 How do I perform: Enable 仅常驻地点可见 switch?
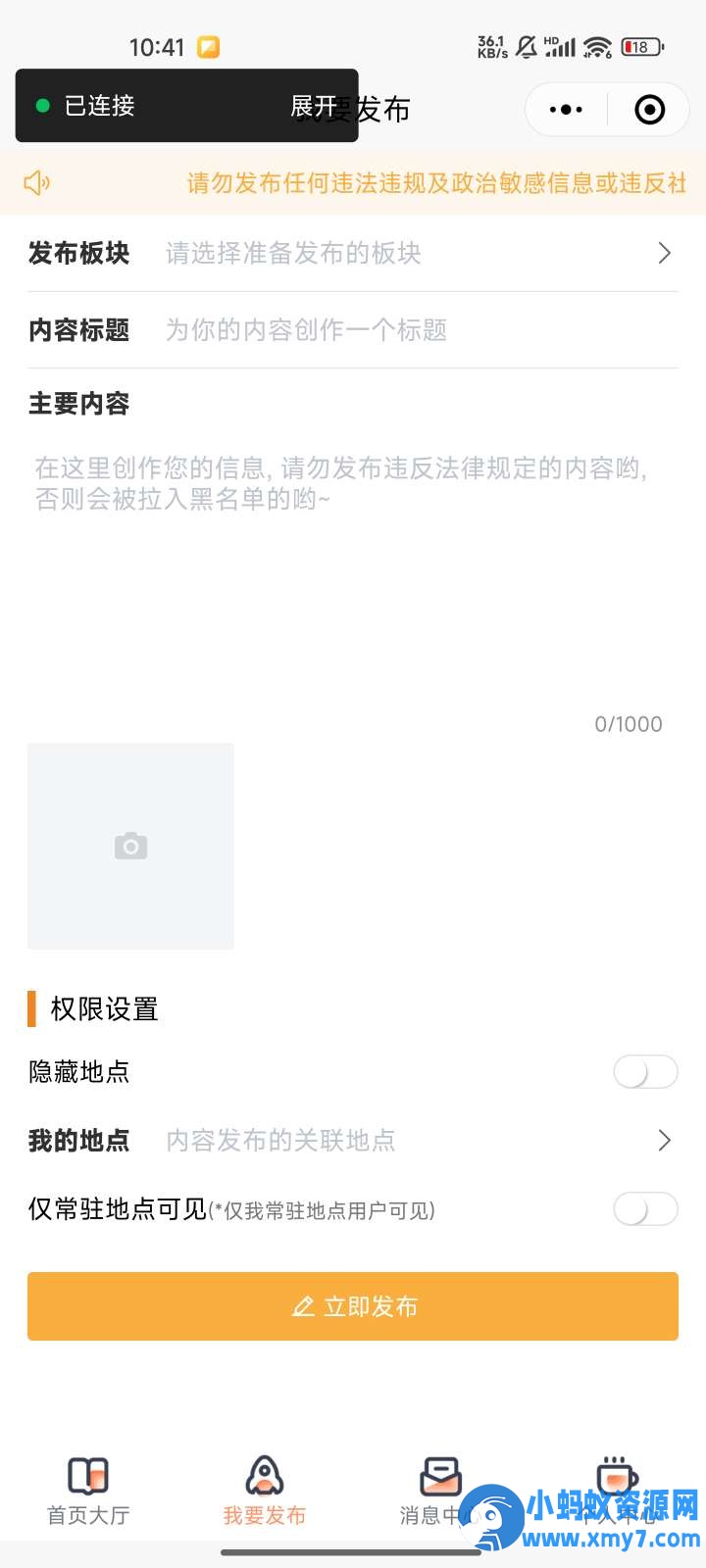click(644, 1208)
